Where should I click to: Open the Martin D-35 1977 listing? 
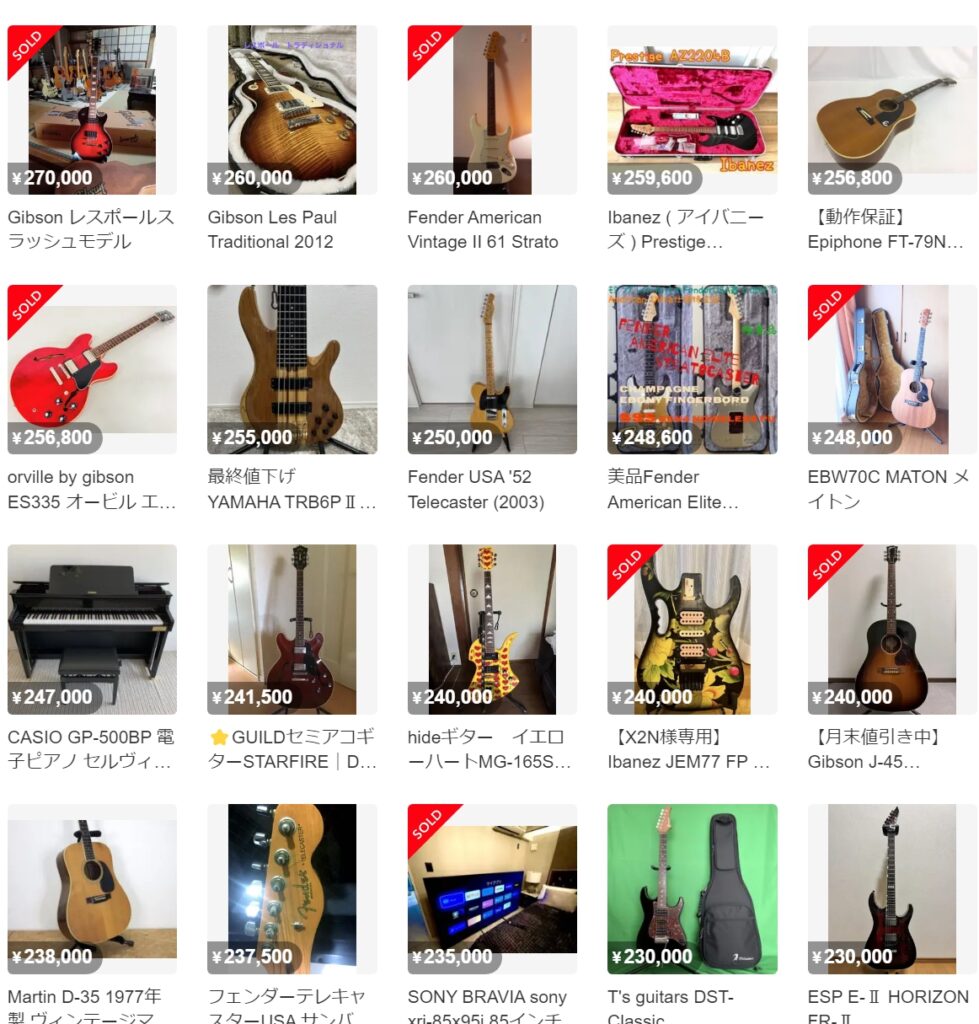click(92, 889)
